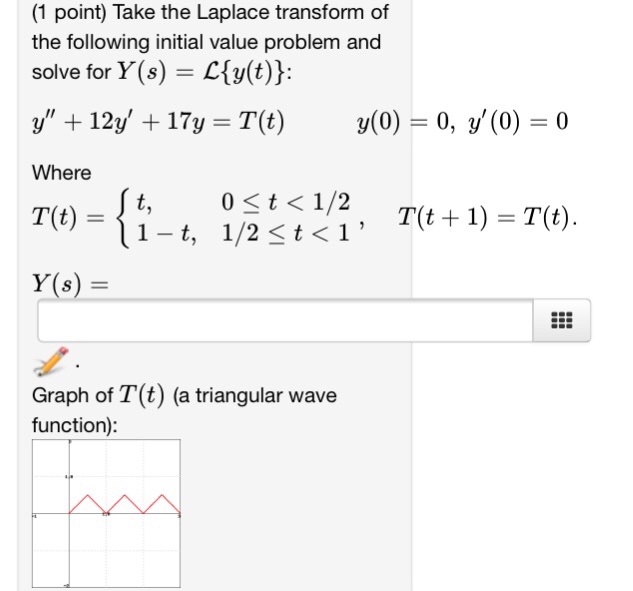Tap the Y(s) answer input field
633x591 pixels.
pyautogui.click(x=285, y=321)
